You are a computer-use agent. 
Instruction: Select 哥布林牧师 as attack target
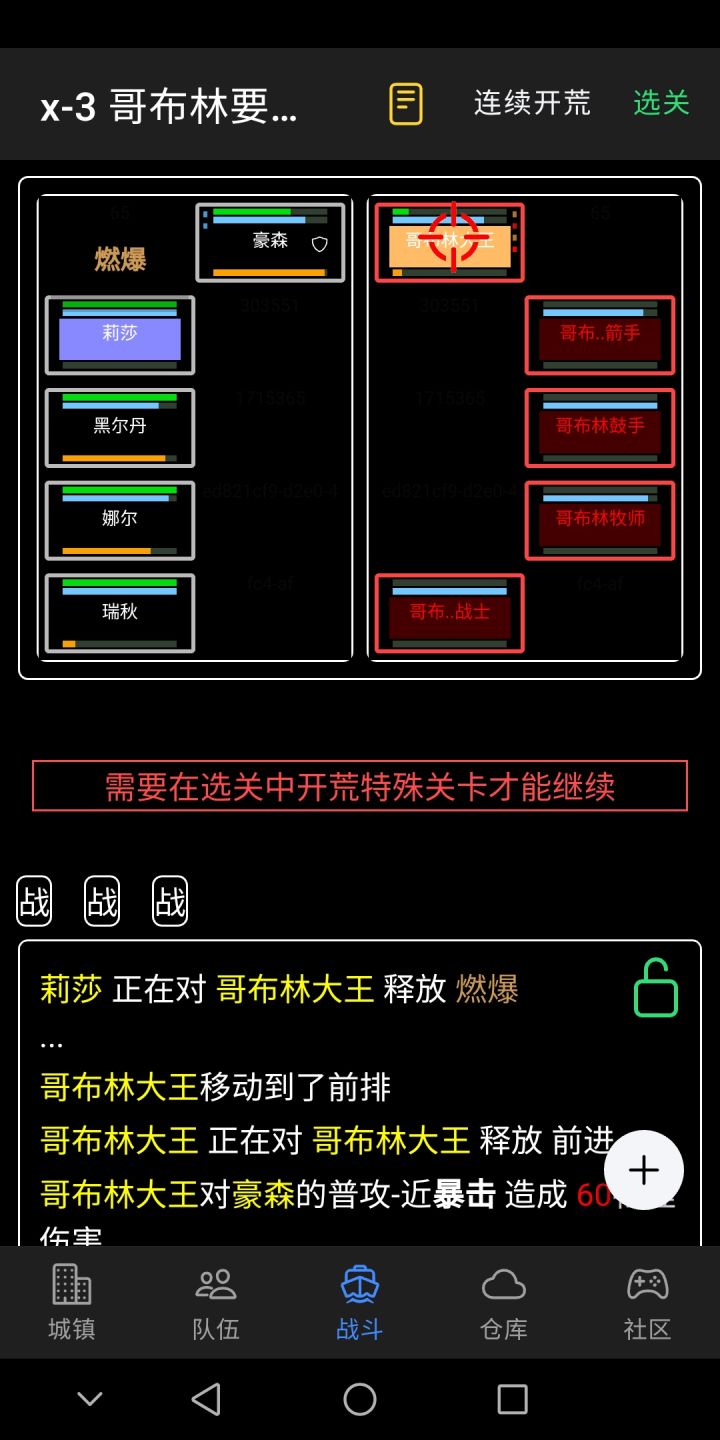[x=599, y=521]
